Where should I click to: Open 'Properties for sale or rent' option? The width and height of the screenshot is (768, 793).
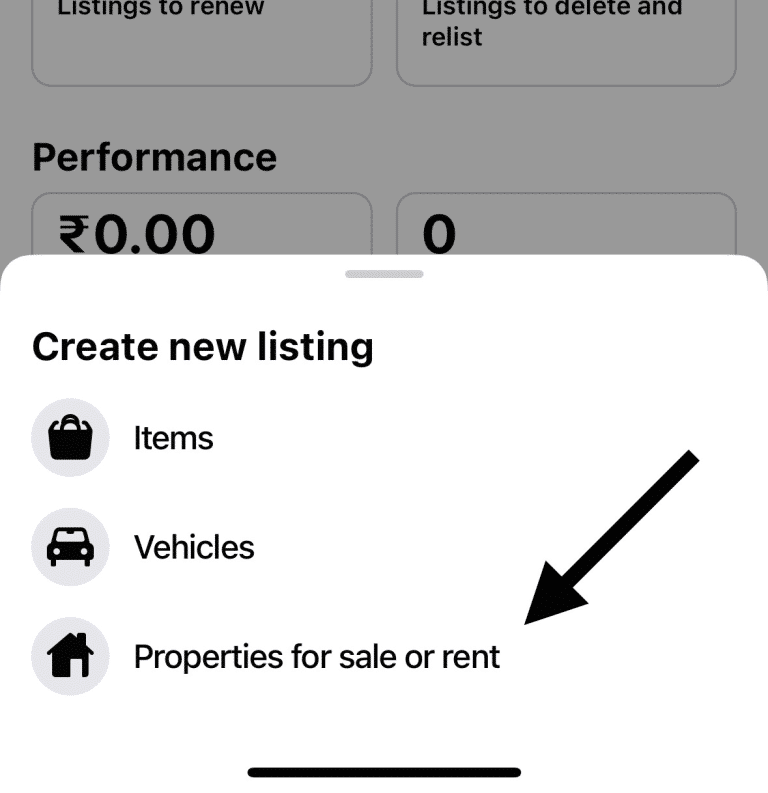[317, 656]
